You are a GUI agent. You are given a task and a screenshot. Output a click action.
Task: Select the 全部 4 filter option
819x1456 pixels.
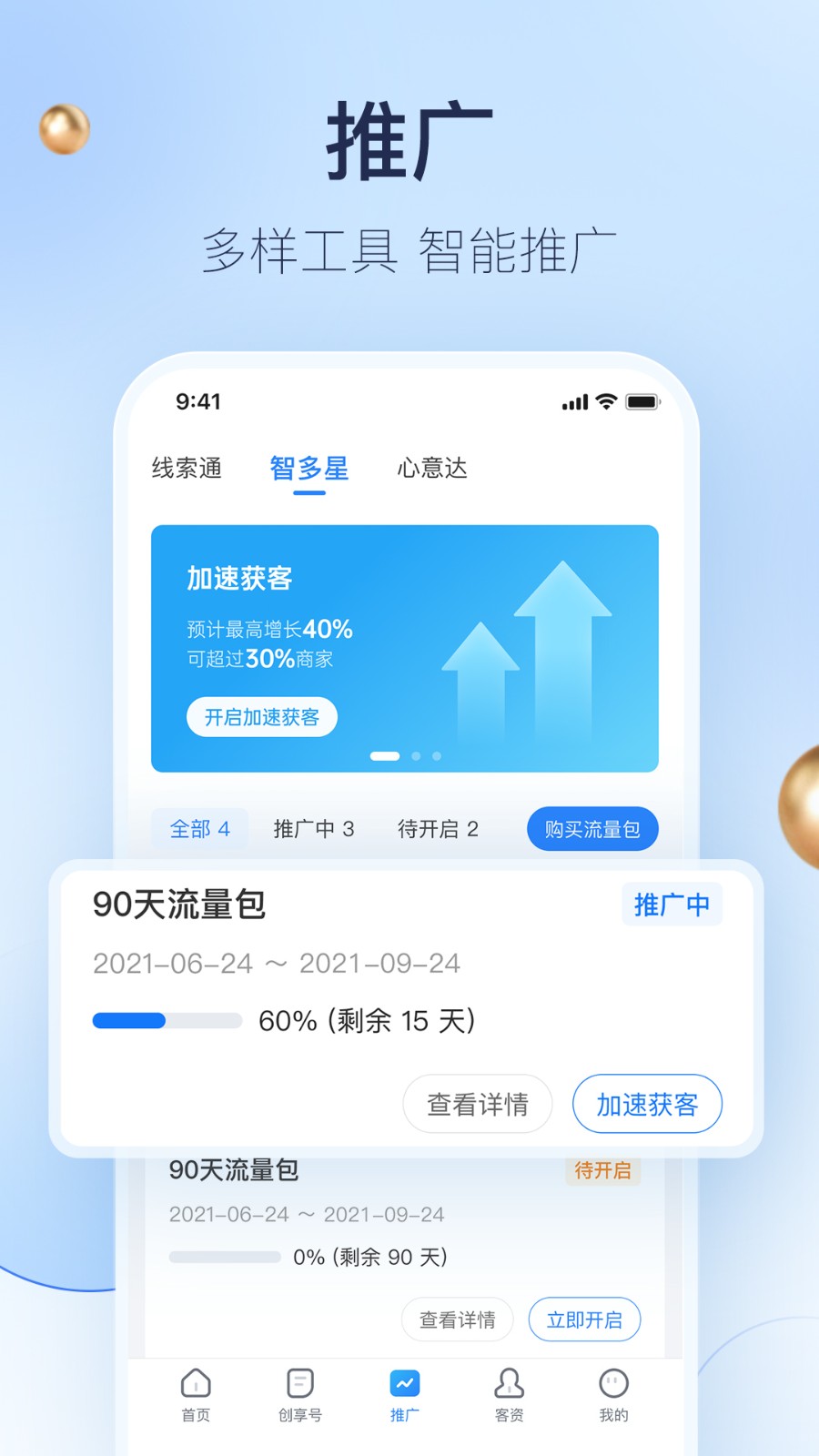(199, 828)
